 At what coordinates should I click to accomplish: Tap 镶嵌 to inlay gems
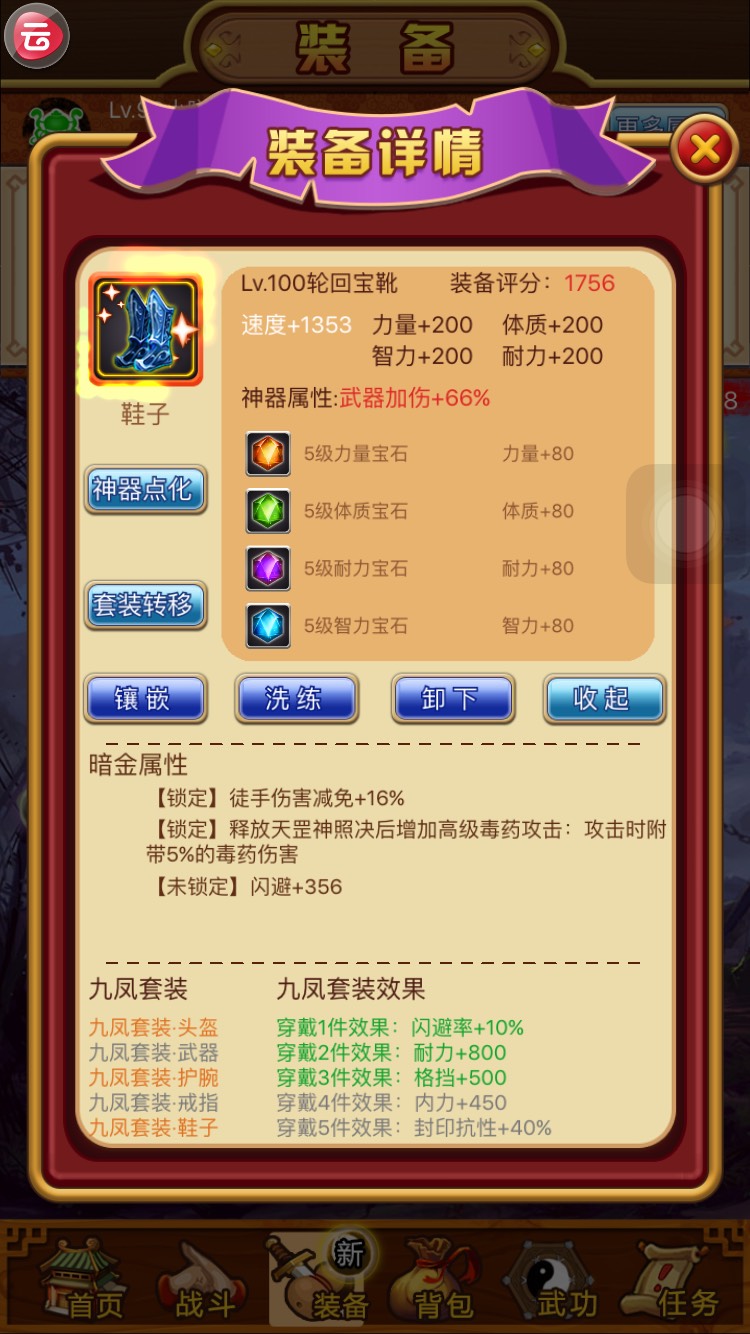pos(145,698)
